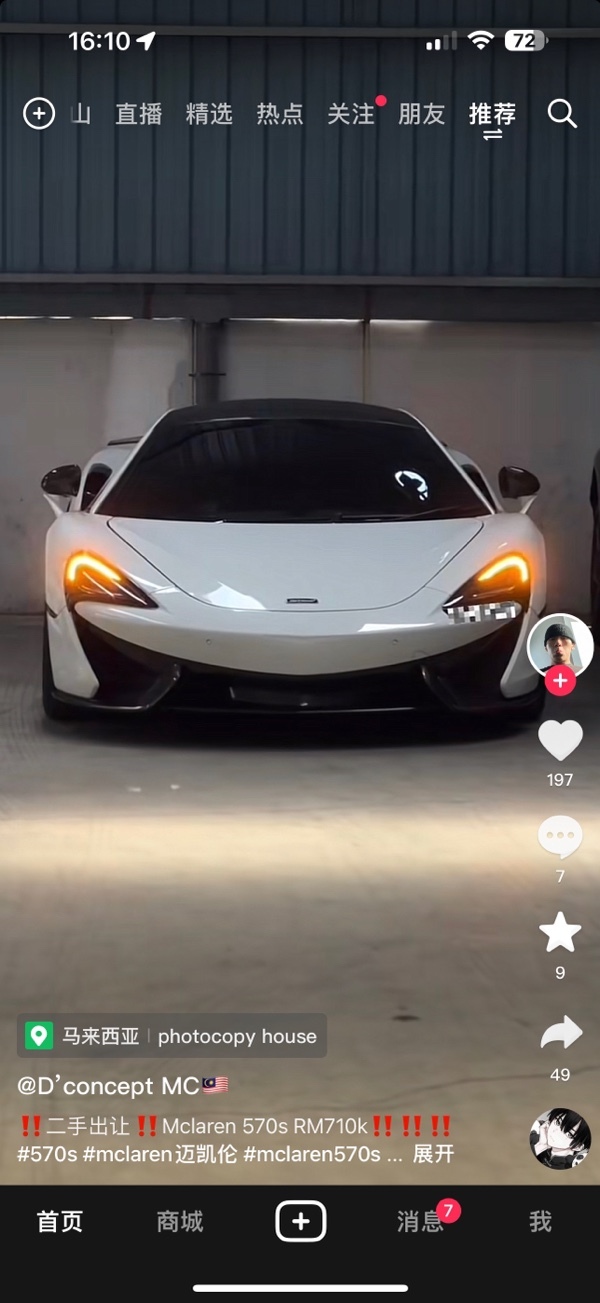The image size is (600, 1303).
Task: Switch to the 热点 tab
Action: (280, 114)
